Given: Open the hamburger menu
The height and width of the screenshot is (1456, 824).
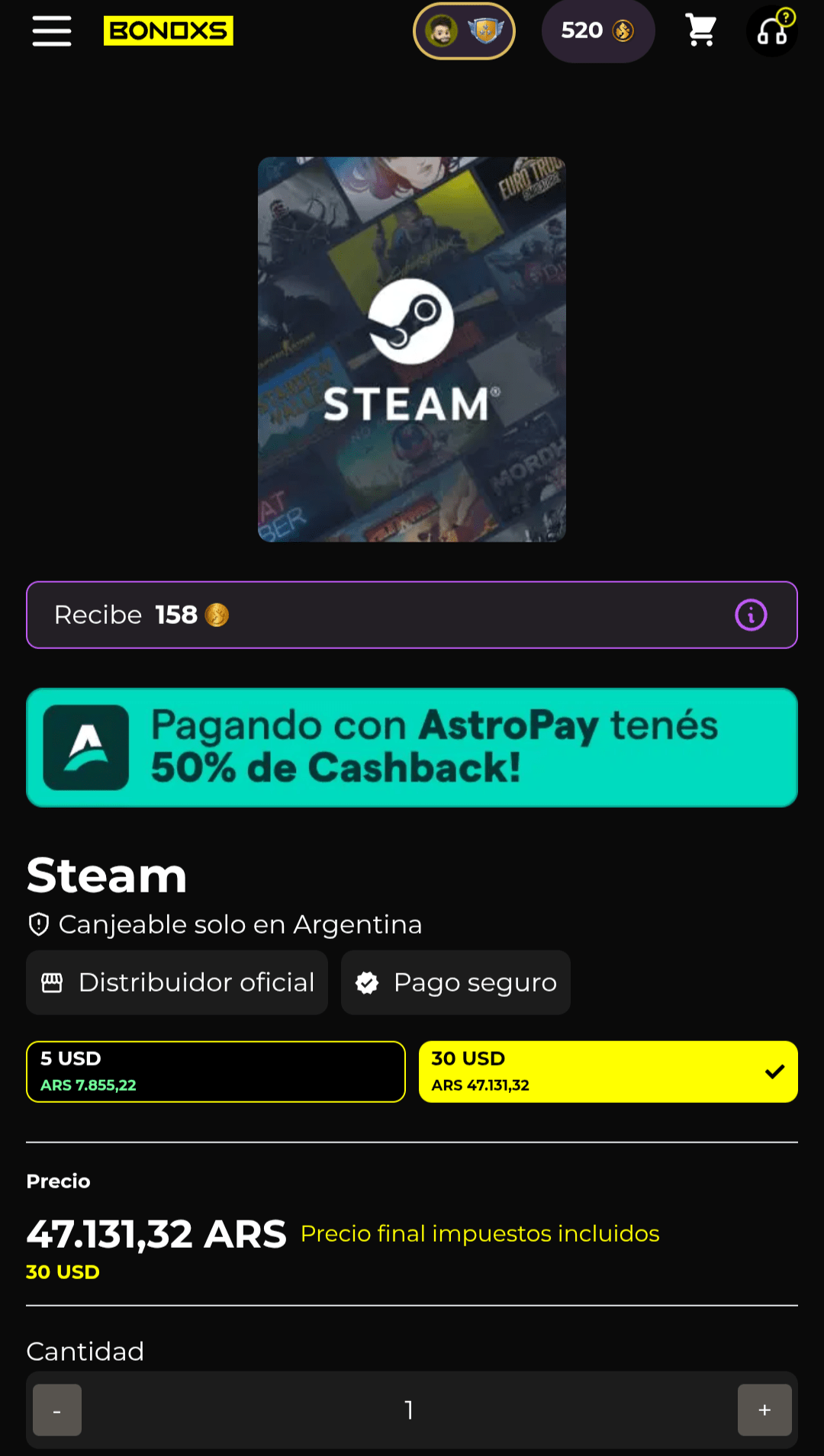Looking at the screenshot, I should pyautogui.click(x=51, y=31).
